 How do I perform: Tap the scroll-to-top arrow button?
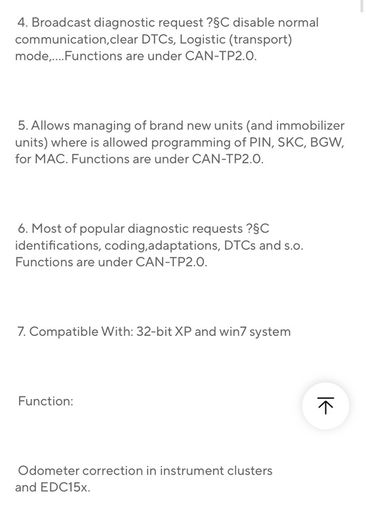[x=325, y=405]
